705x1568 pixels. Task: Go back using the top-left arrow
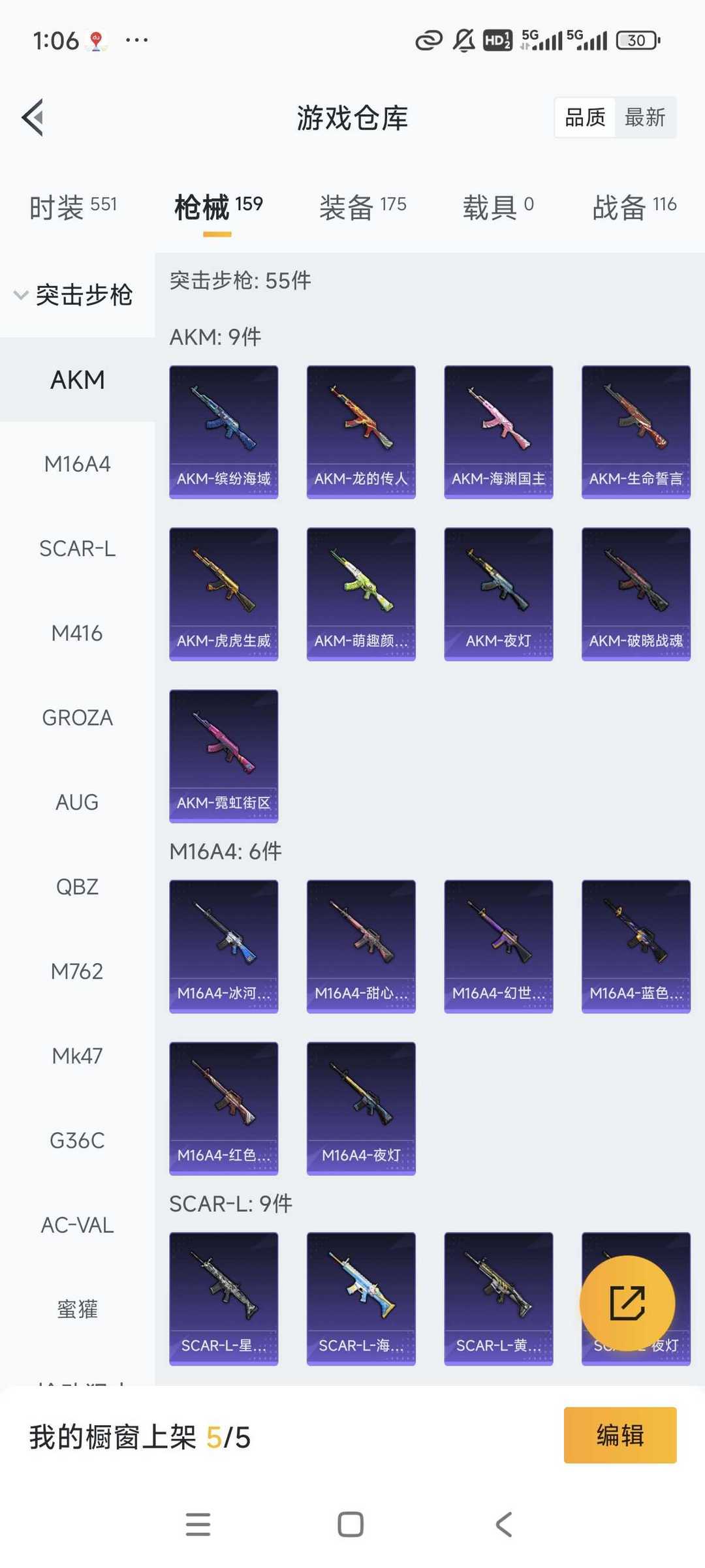33,117
